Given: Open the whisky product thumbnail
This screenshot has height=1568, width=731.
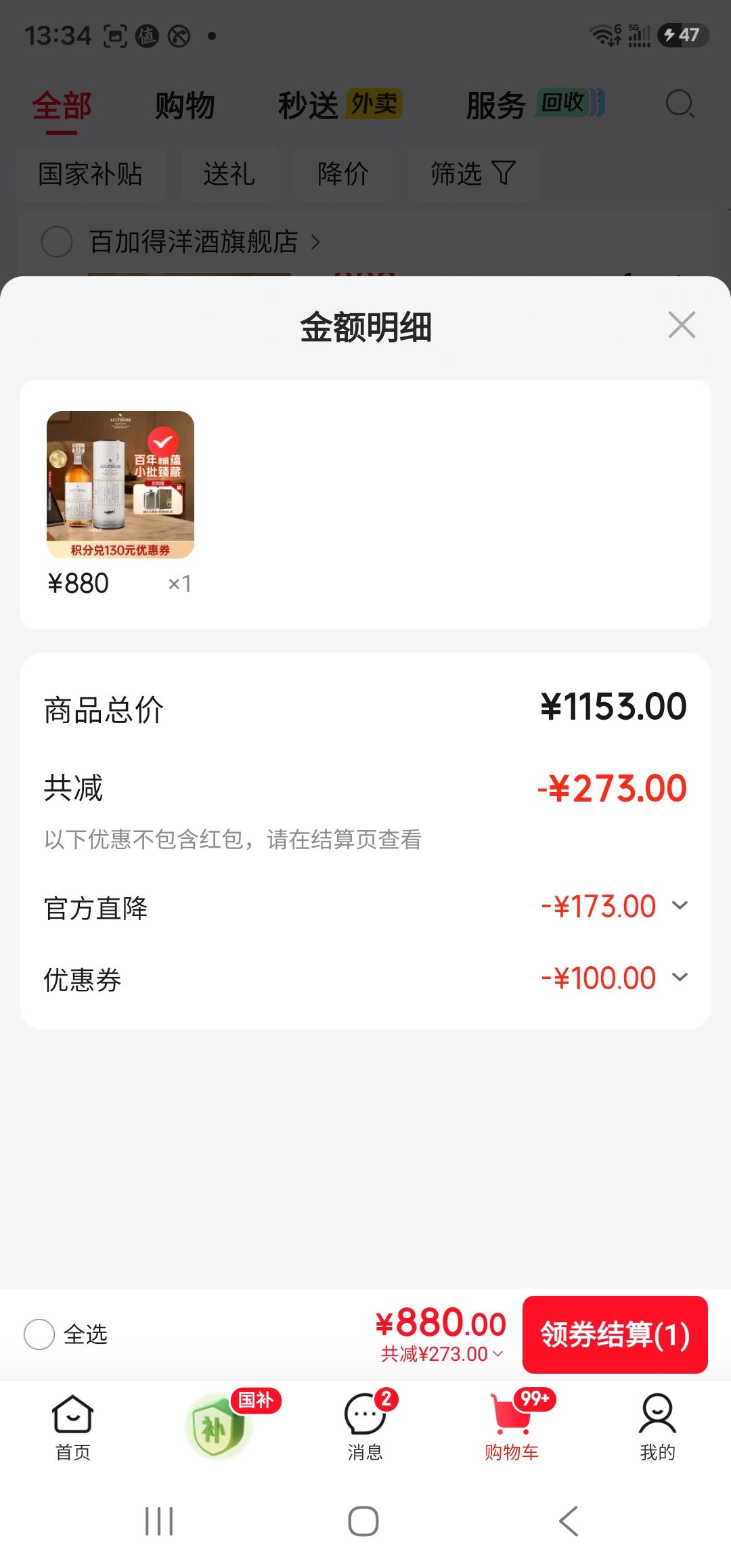Looking at the screenshot, I should click(x=120, y=485).
